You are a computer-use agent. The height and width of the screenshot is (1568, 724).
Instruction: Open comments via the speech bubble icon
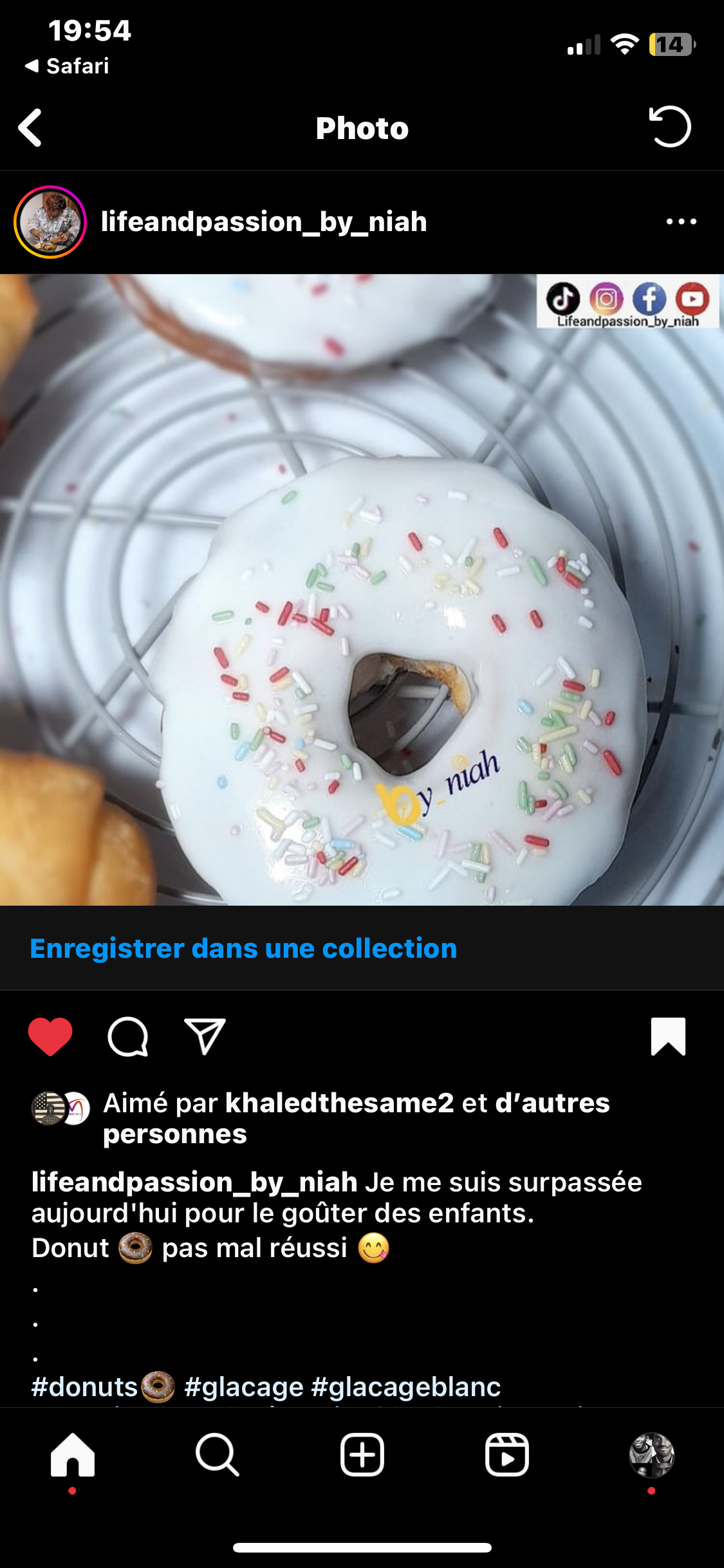click(128, 1036)
